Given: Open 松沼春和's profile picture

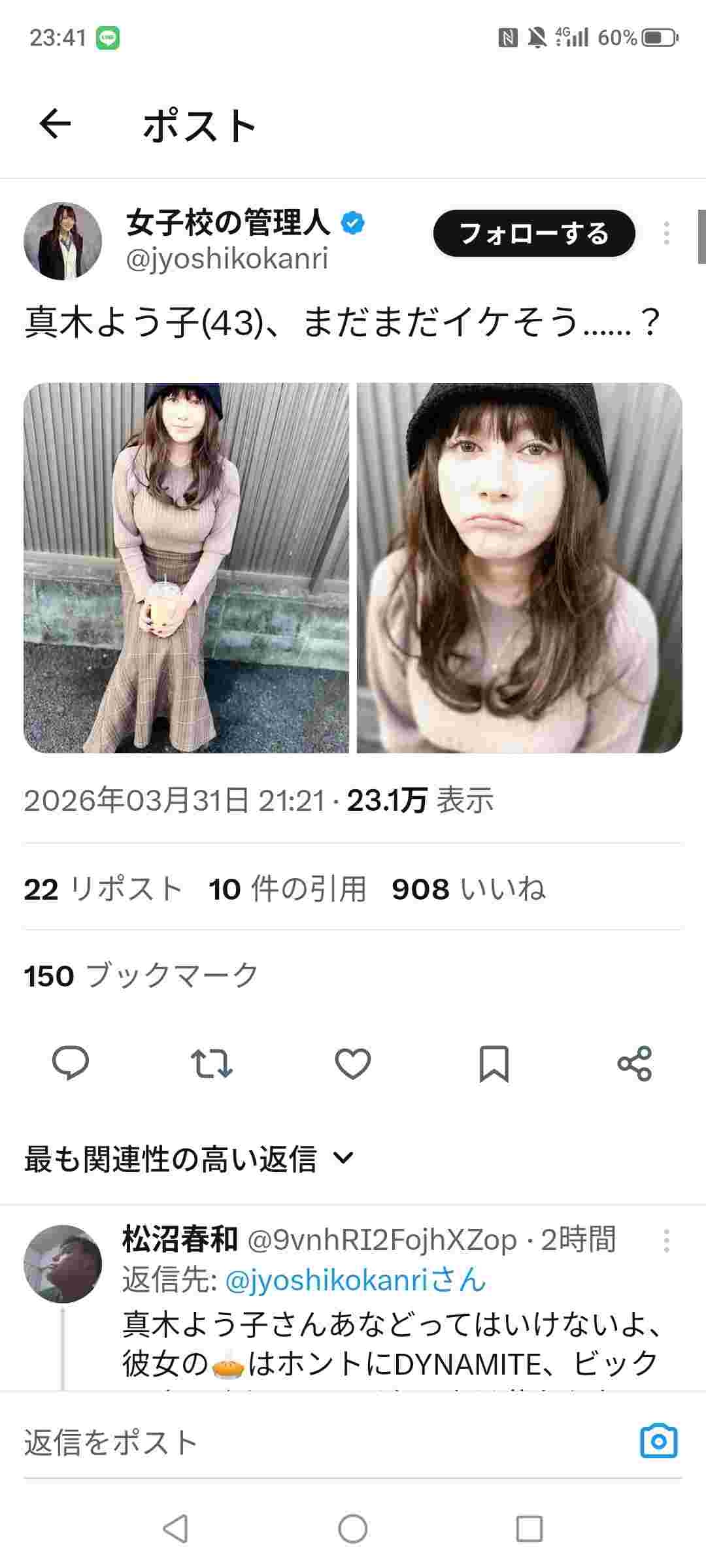Looking at the screenshot, I should [x=63, y=1264].
